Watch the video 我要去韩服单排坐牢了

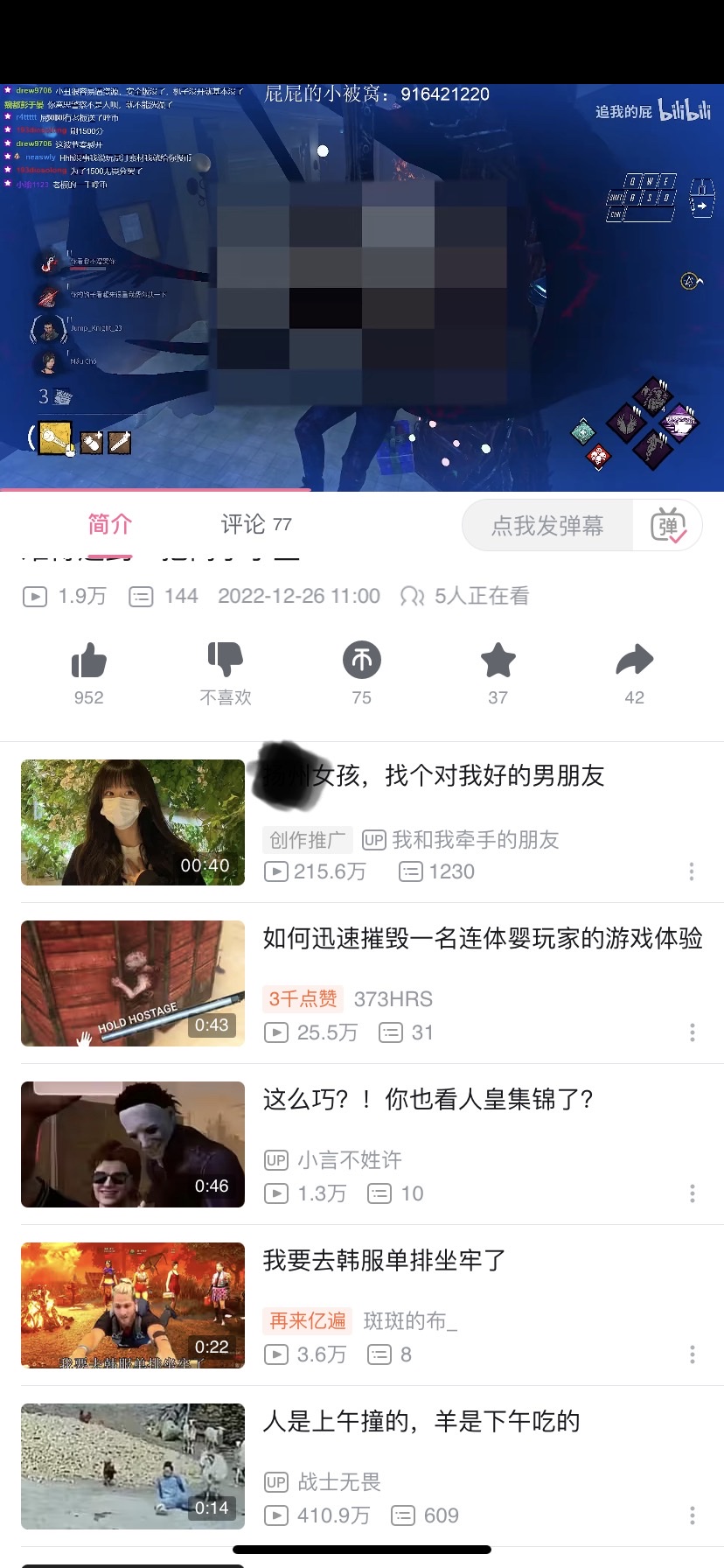385,1261
